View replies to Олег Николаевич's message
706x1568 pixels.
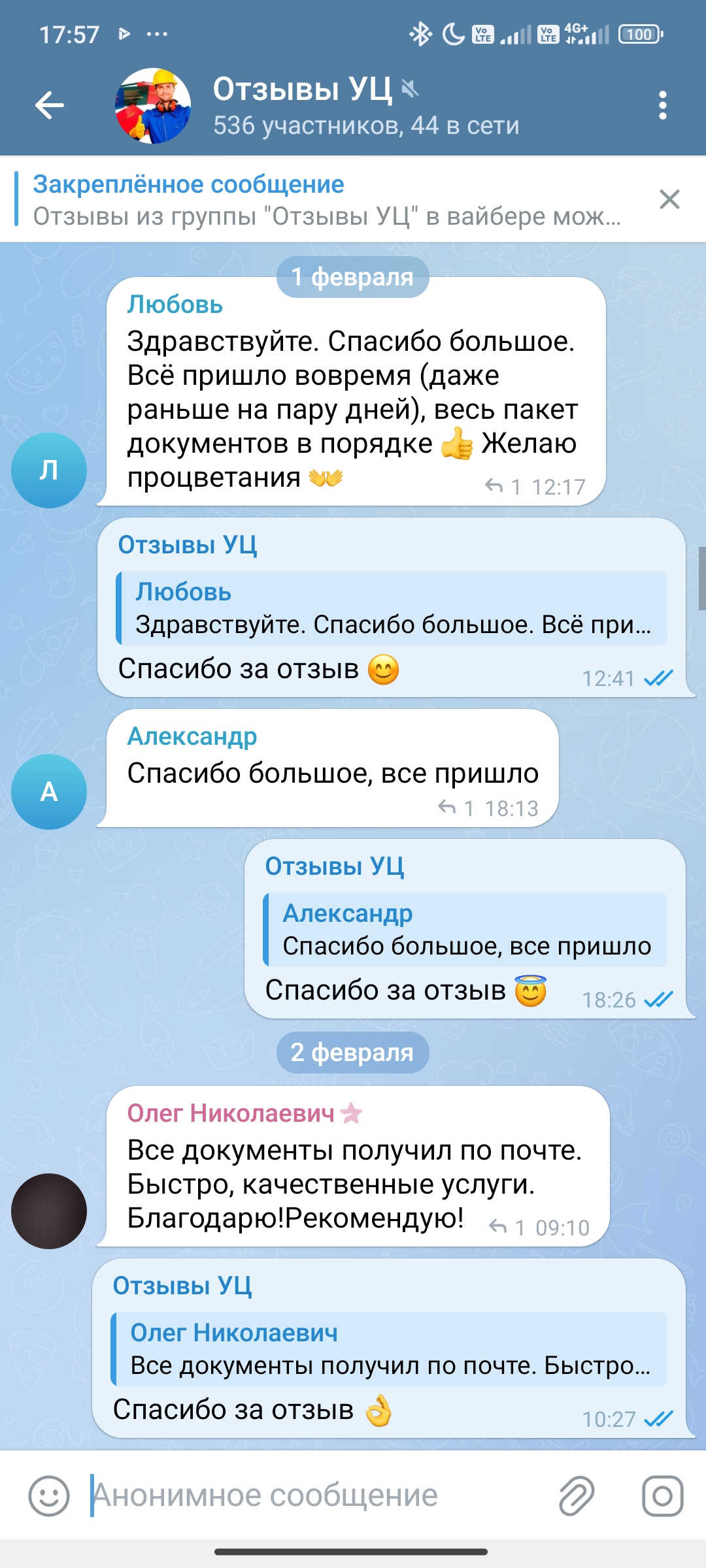[506, 1228]
